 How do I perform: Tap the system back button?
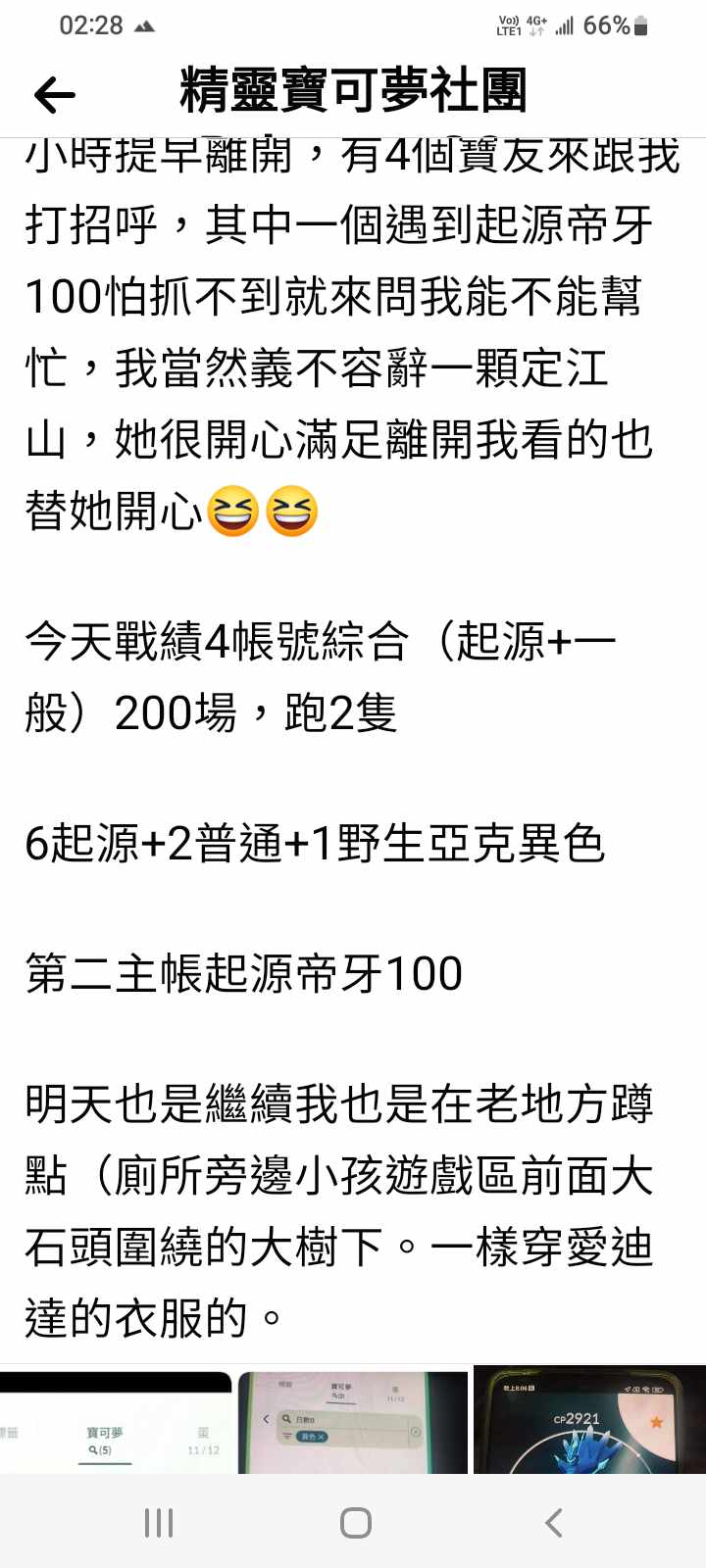tap(553, 1522)
